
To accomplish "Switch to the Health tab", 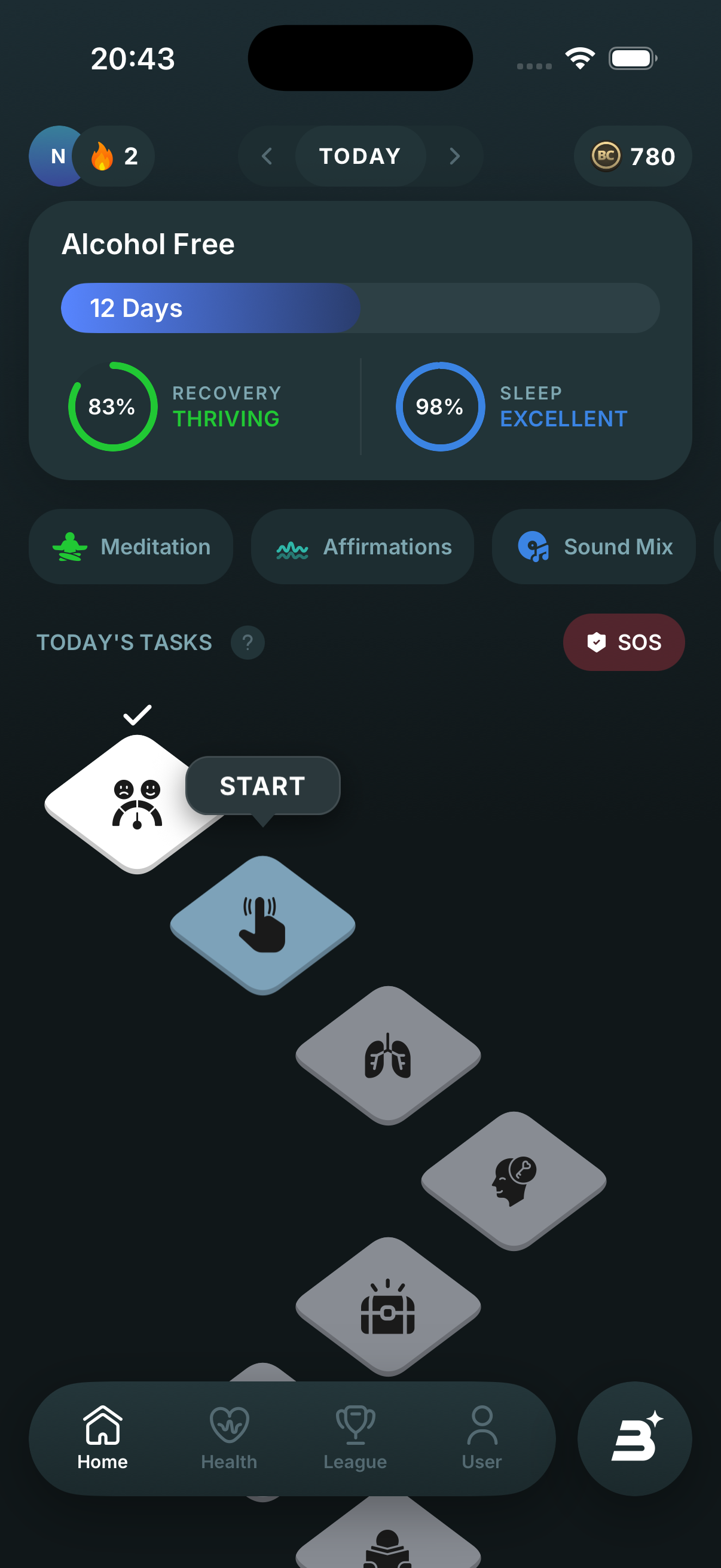I will (230, 1438).
